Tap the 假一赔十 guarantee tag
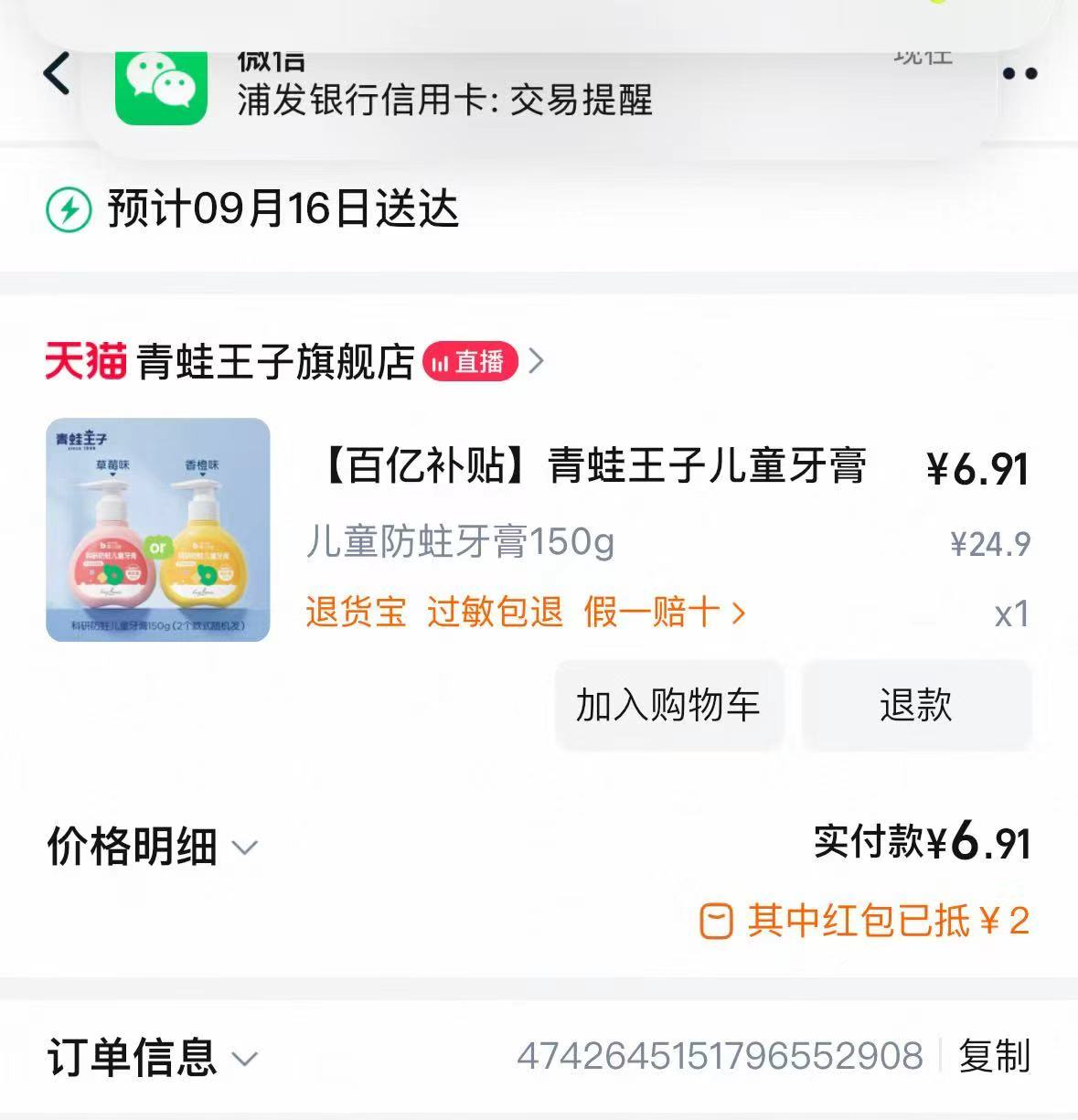This screenshot has width=1078, height=1120. [x=651, y=613]
